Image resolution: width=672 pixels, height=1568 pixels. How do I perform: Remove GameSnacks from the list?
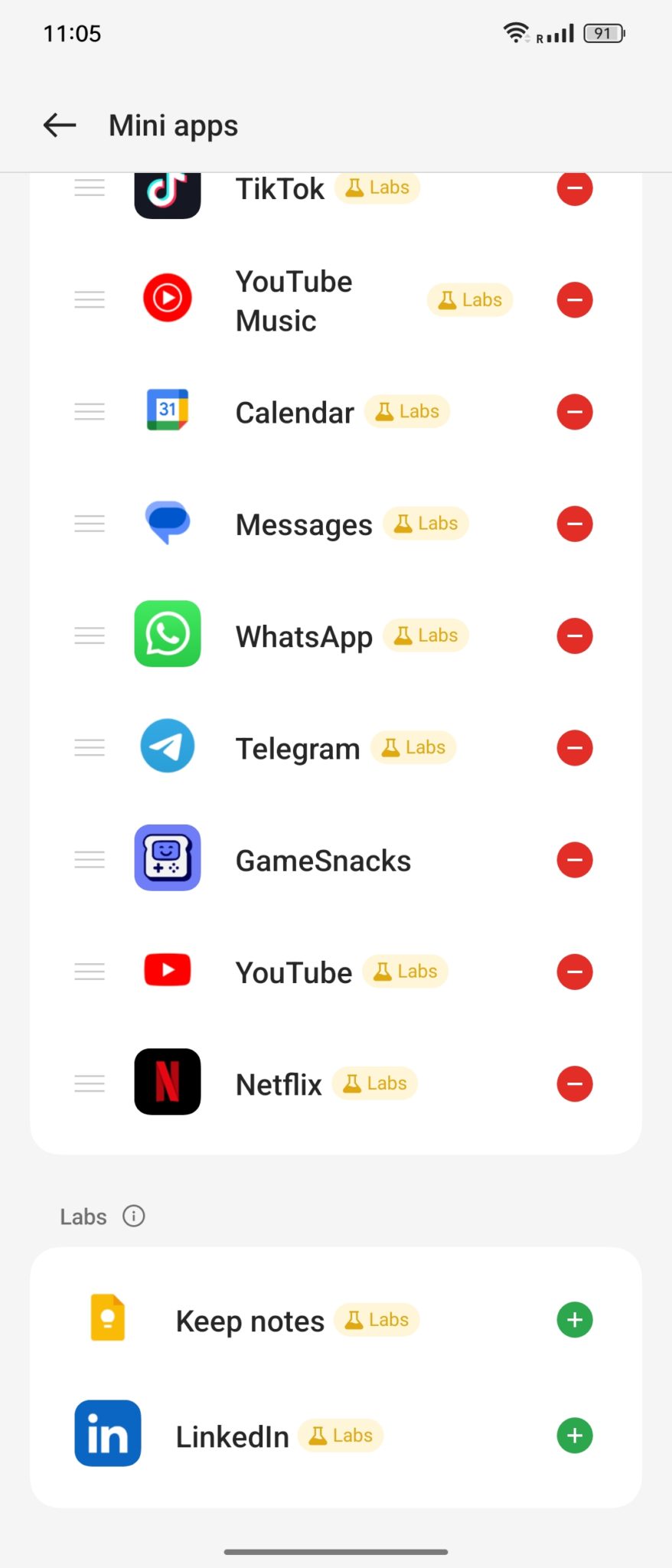pos(575,860)
